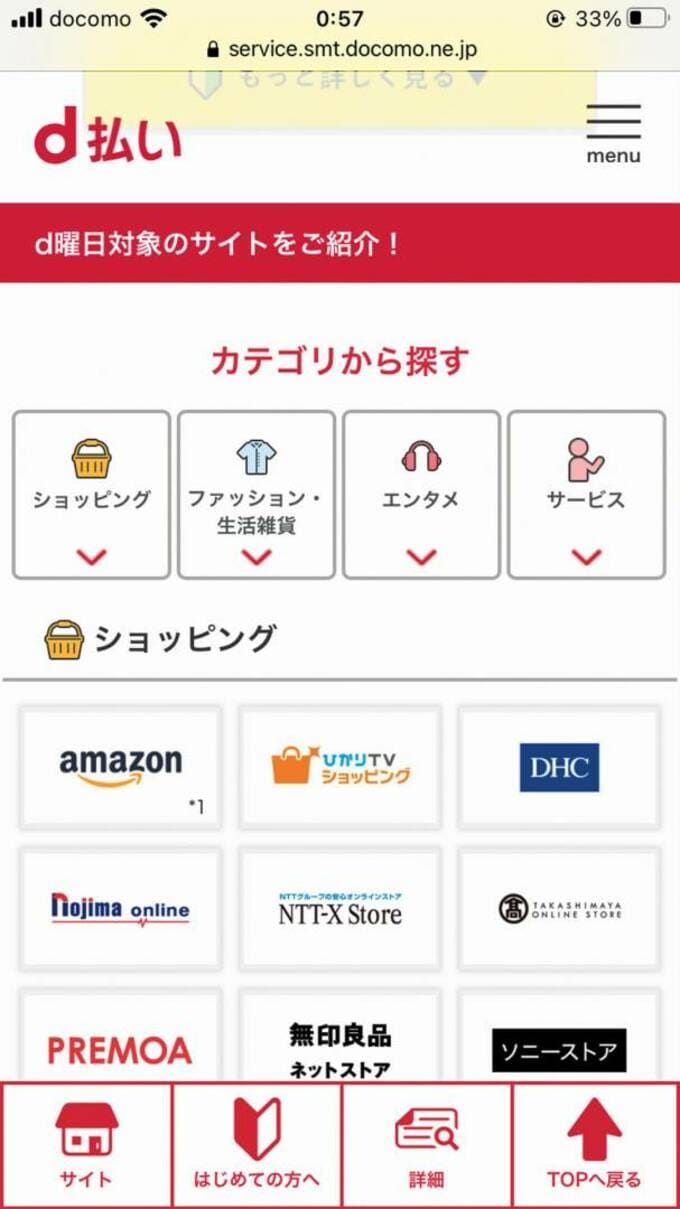Open the 詳細 details section

427,1146
